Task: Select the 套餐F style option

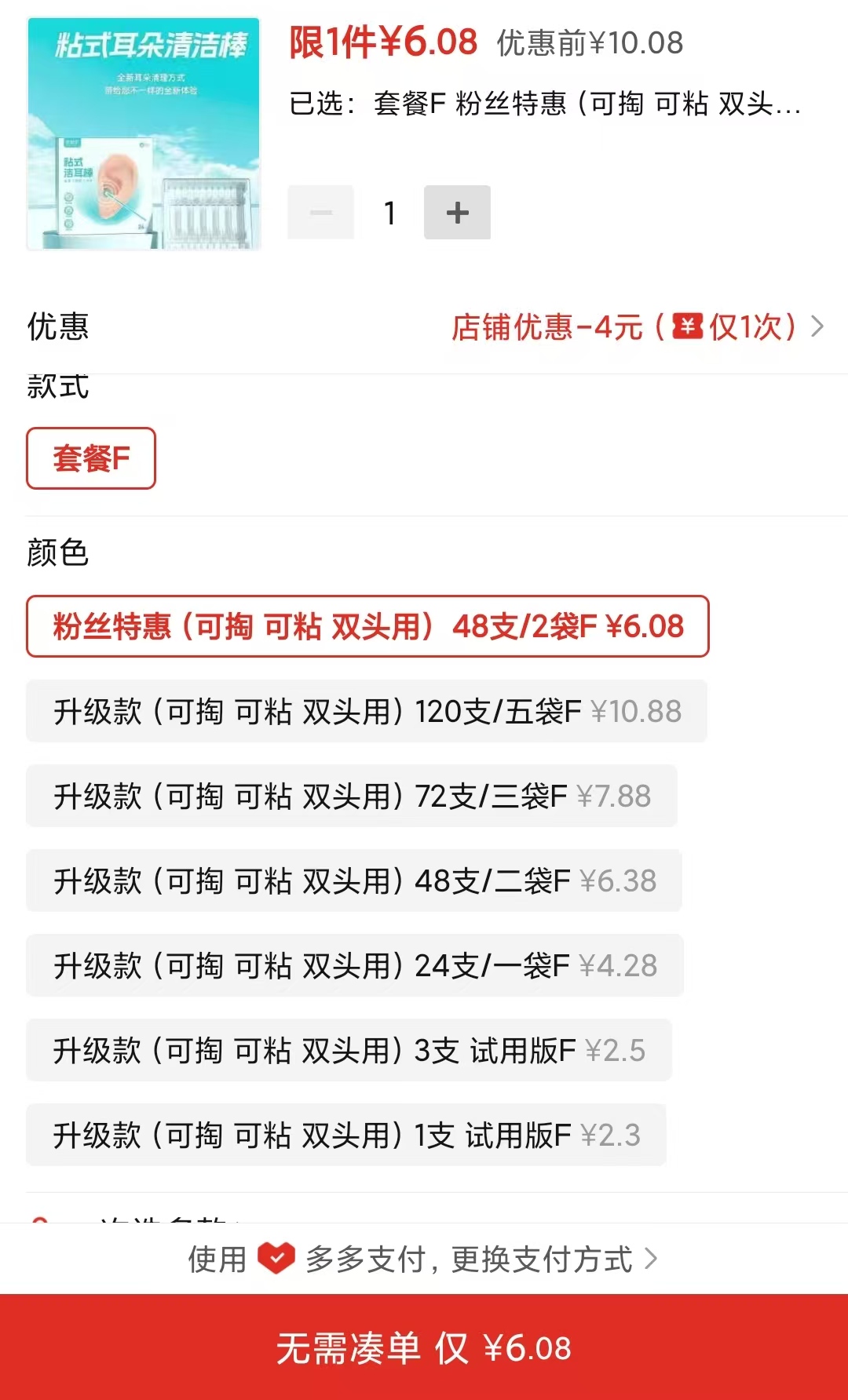Action: point(91,458)
